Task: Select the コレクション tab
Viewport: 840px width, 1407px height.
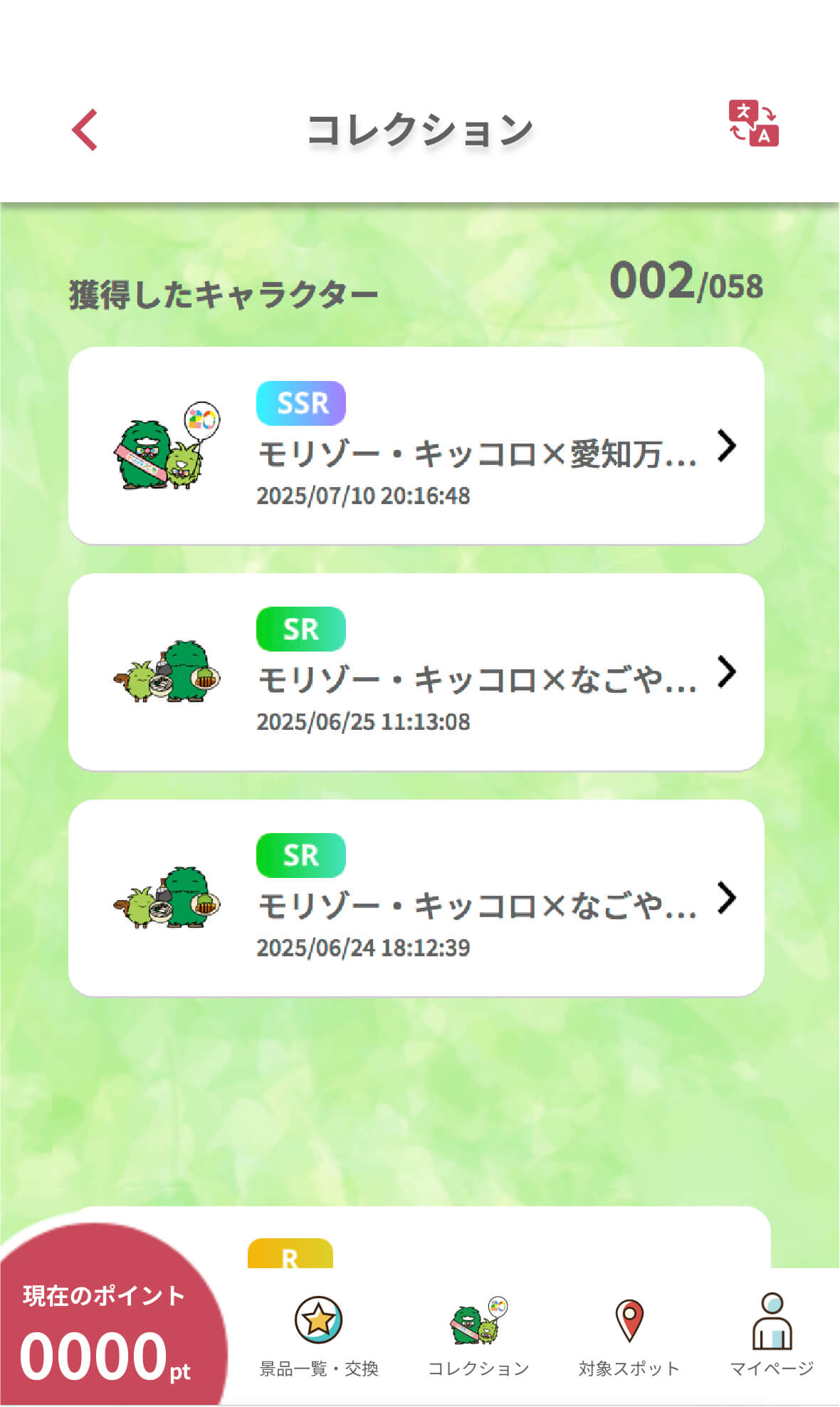Action: (478, 1337)
